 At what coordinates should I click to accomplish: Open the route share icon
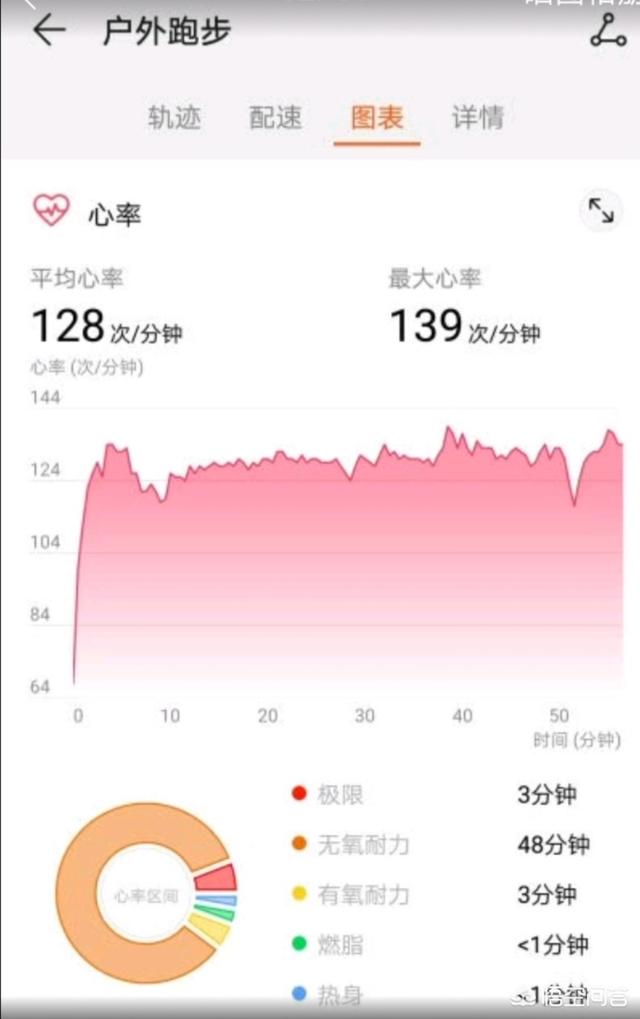tap(607, 31)
